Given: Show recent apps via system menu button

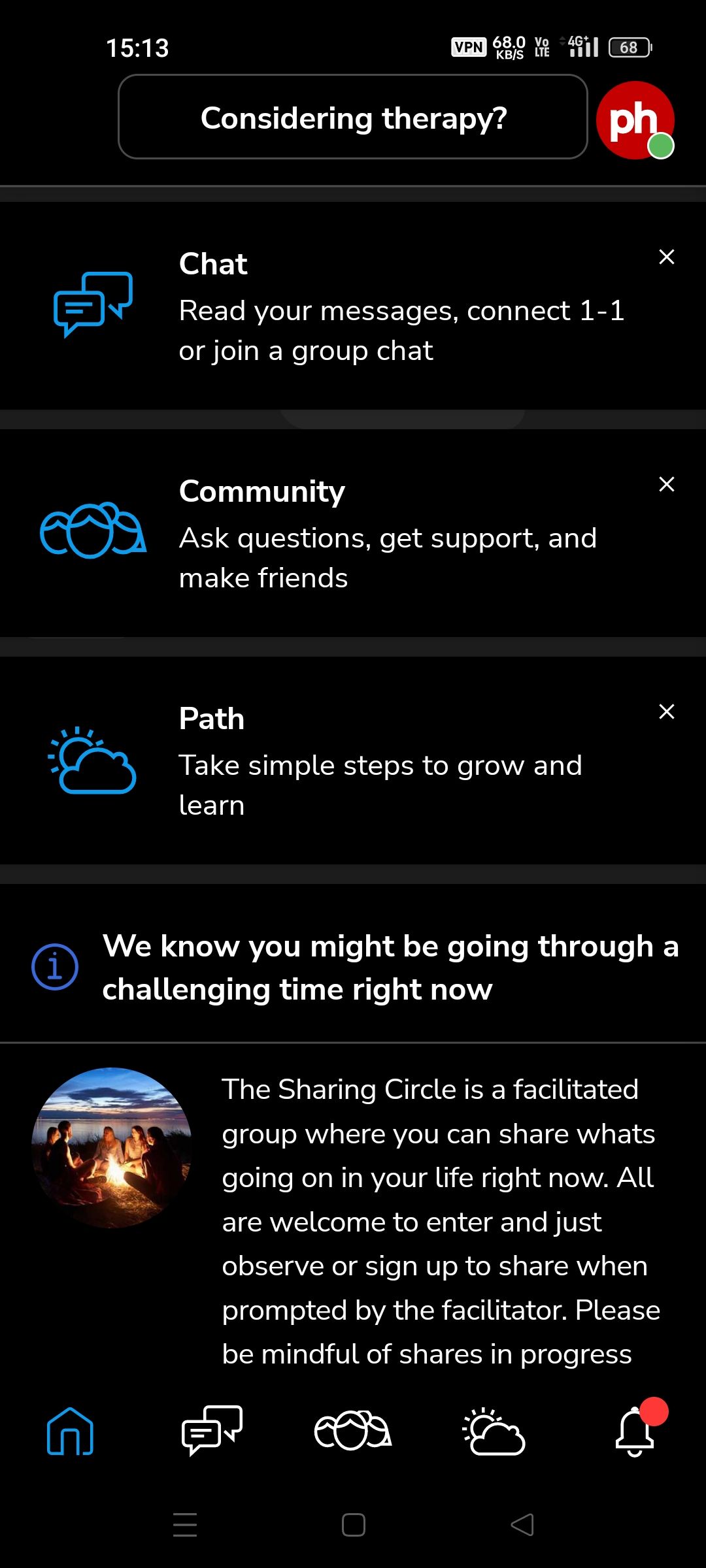Looking at the screenshot, I should [x=185, y=1525].
